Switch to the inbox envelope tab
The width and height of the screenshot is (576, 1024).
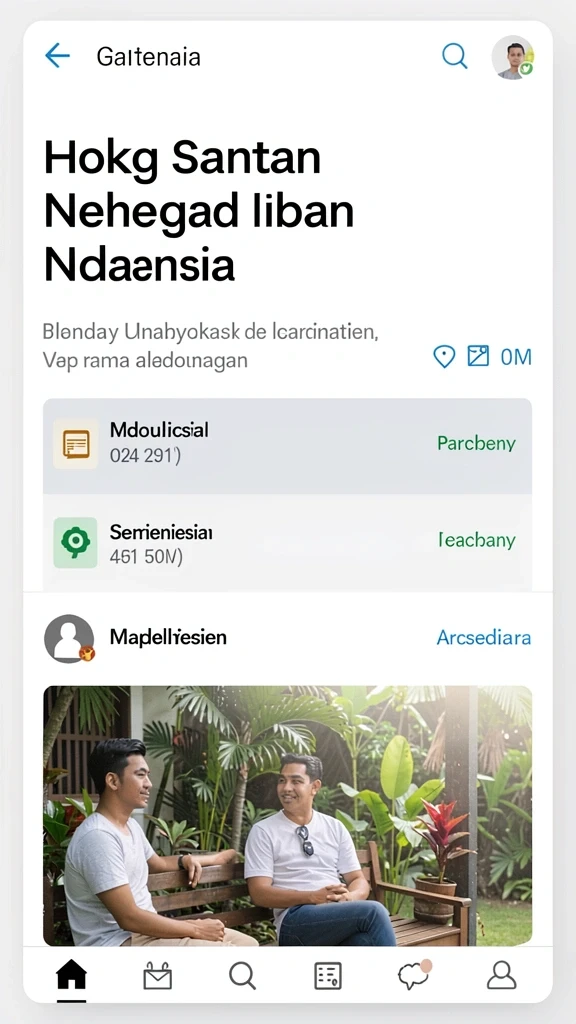pyautogui.click(x=157, y=977)
